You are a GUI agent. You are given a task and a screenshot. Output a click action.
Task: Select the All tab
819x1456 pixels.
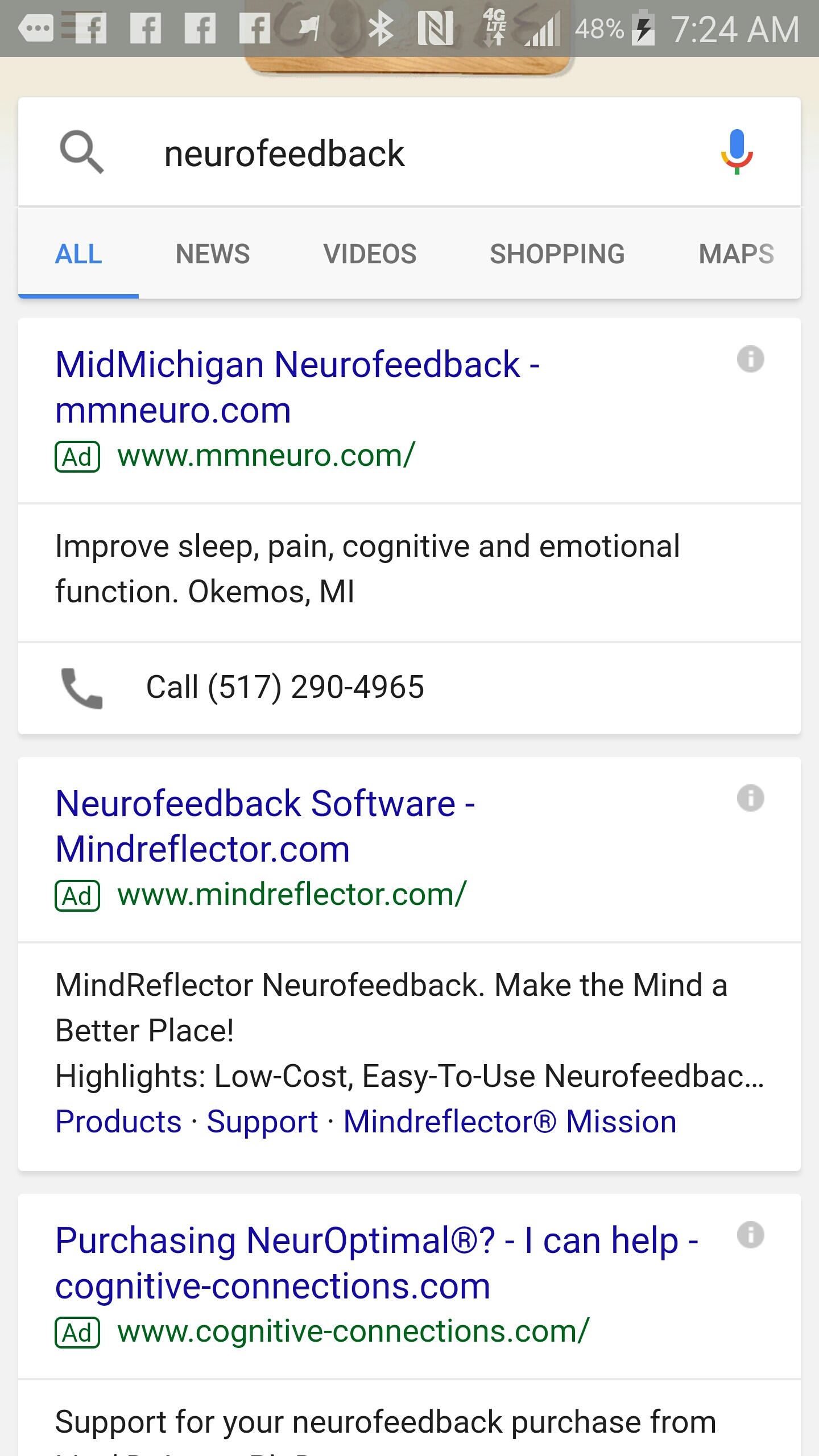click(78, 254)
